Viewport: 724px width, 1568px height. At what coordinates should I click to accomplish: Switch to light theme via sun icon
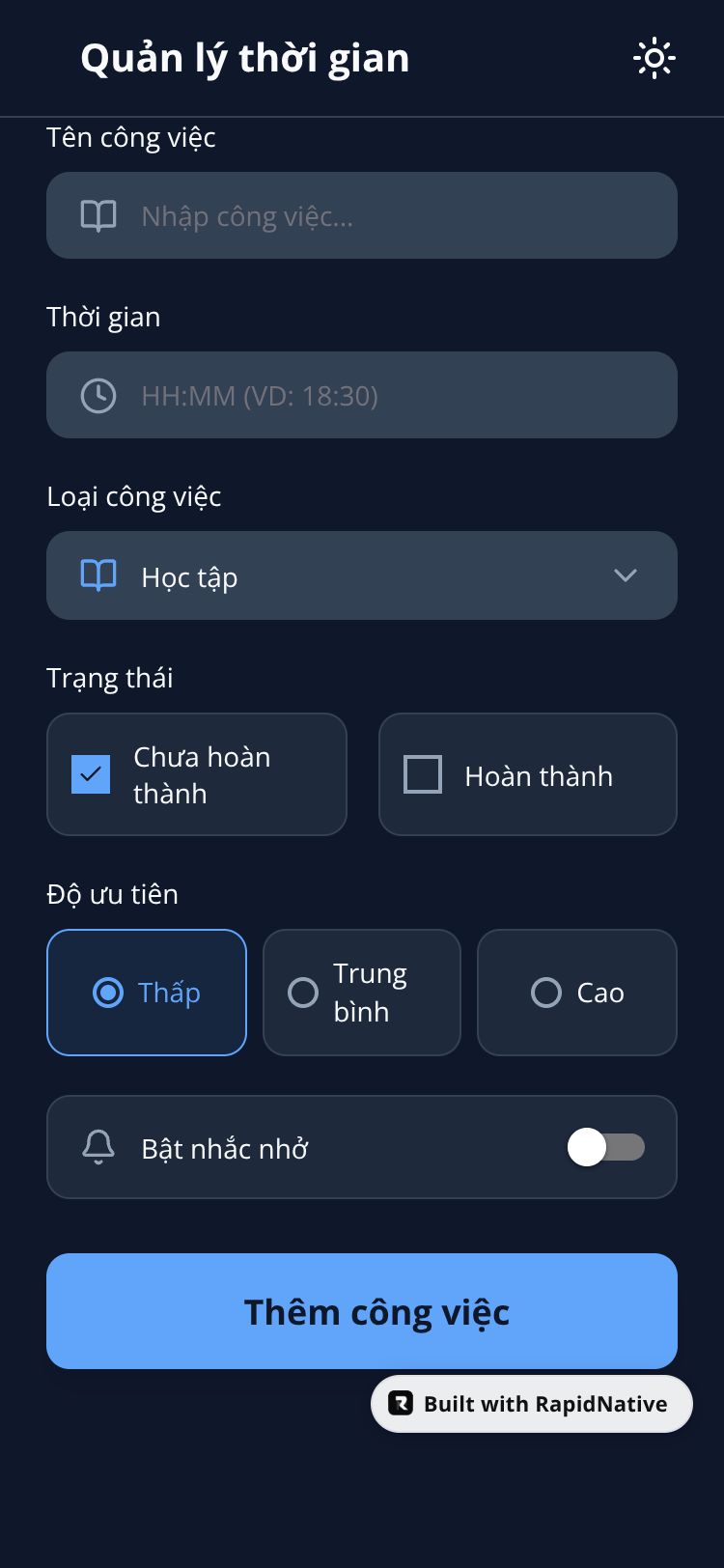click(654, 58)
